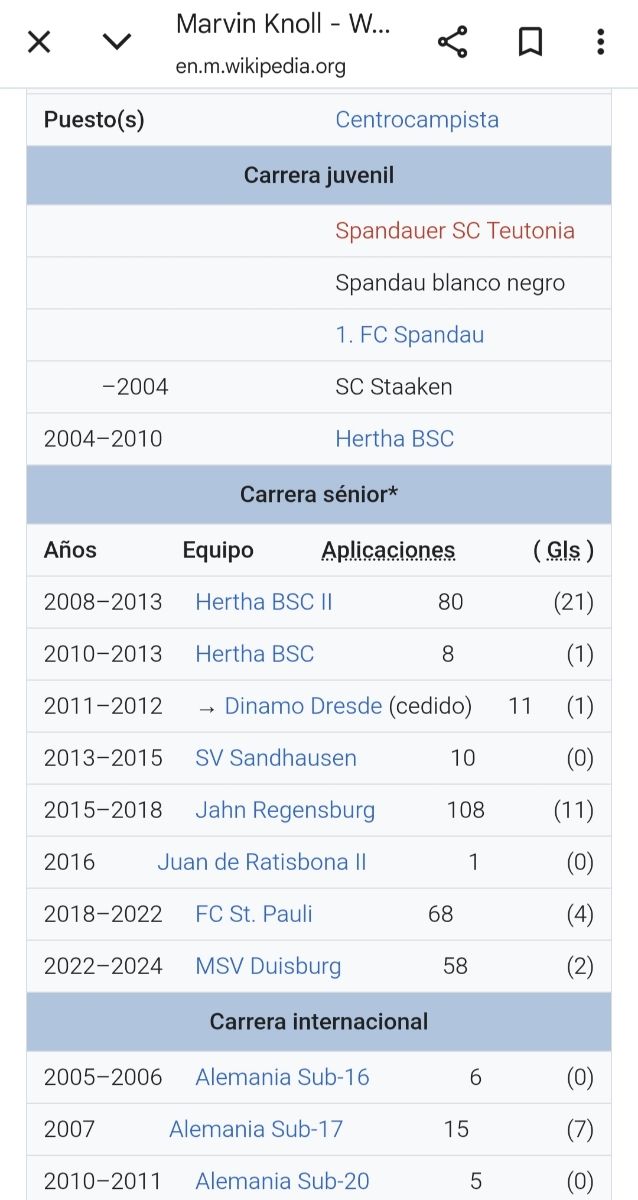Open the Jahn Regensburg link

click(x=284, y=810)
